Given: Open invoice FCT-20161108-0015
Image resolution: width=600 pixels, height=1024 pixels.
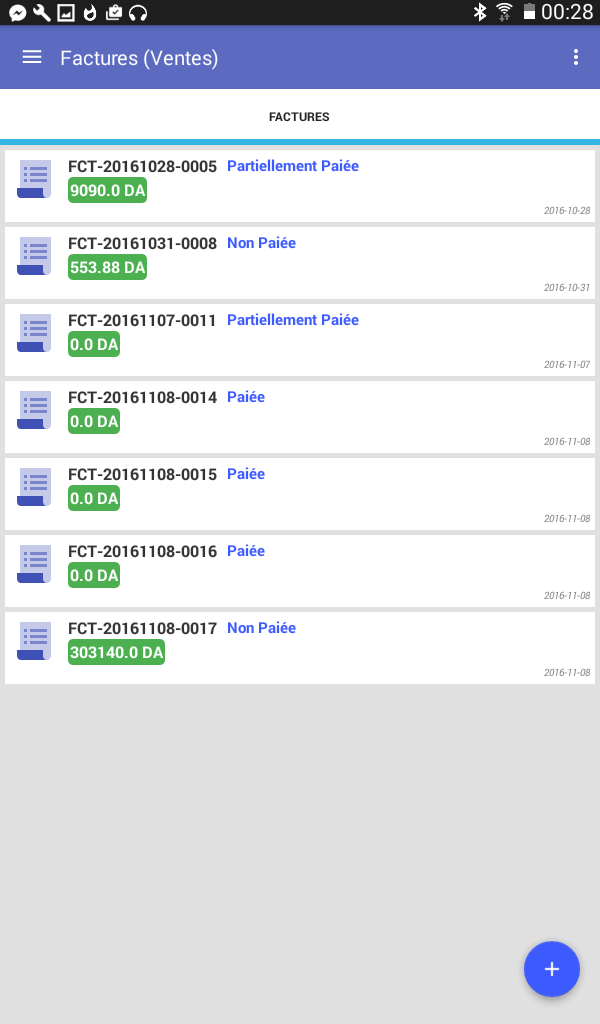Looking at the screenshot, I should coord(300,494).
